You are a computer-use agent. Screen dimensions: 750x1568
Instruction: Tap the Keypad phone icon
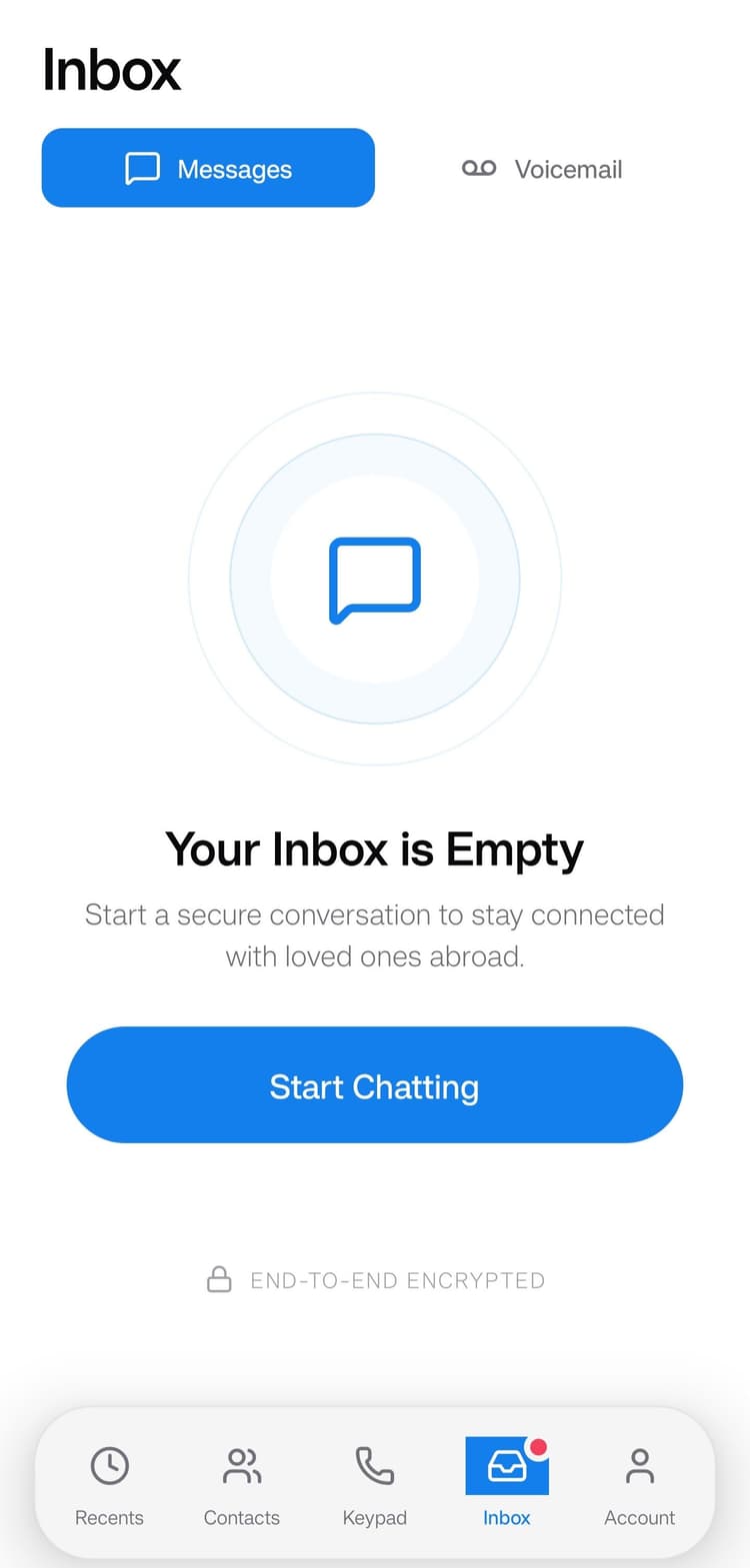click(x=374, y=1467)
